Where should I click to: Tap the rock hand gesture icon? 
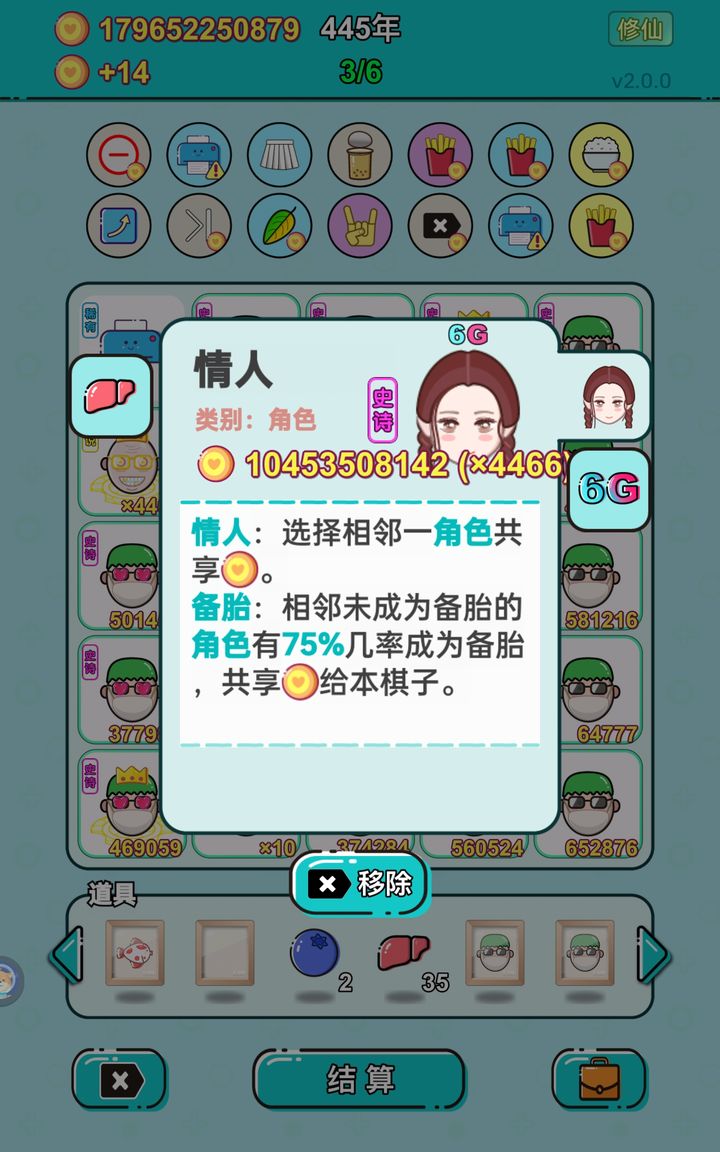coord(360,226)
